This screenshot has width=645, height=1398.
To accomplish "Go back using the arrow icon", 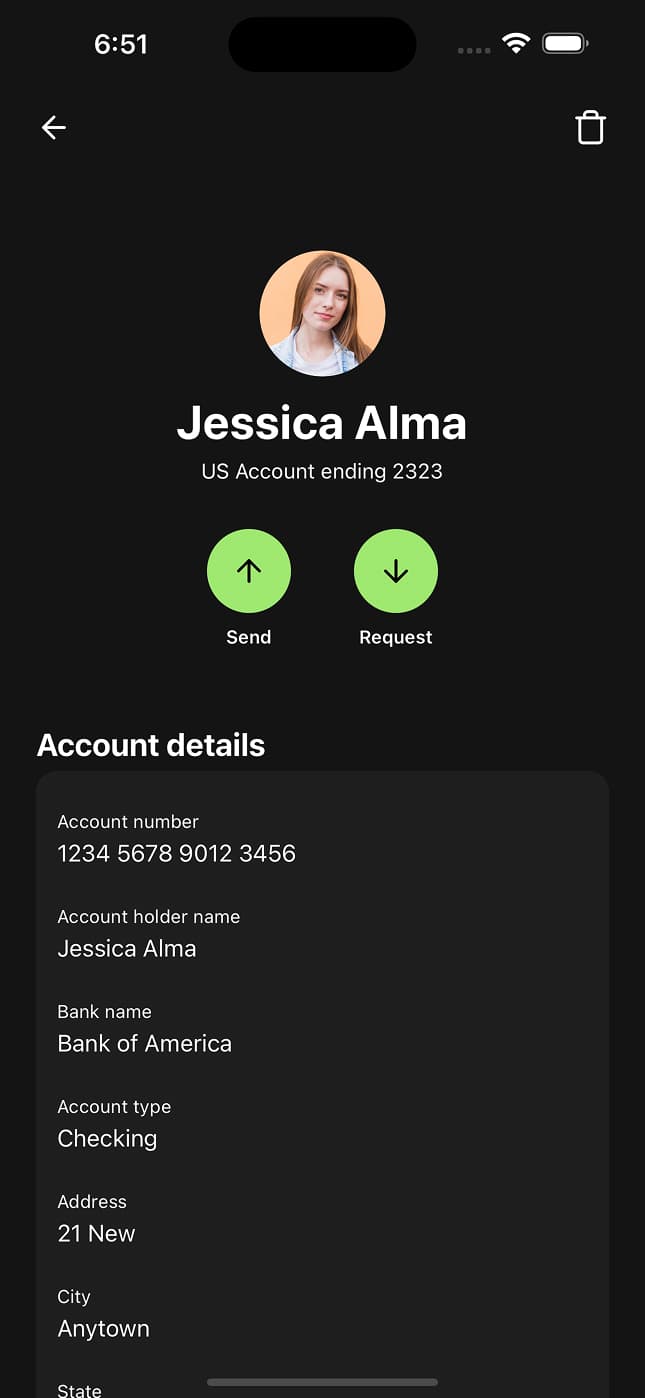I will pos(54,127).
